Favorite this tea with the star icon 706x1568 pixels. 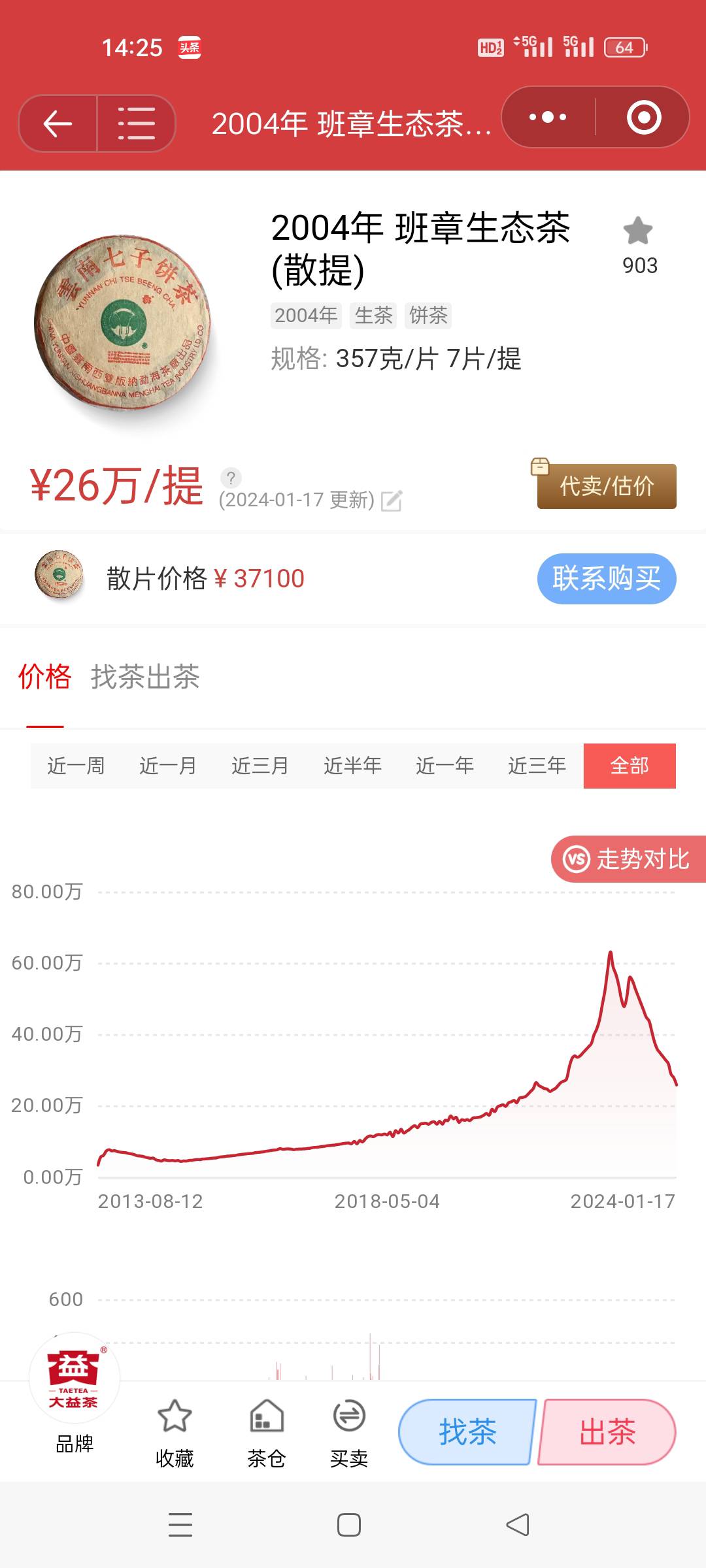point(638,231)
